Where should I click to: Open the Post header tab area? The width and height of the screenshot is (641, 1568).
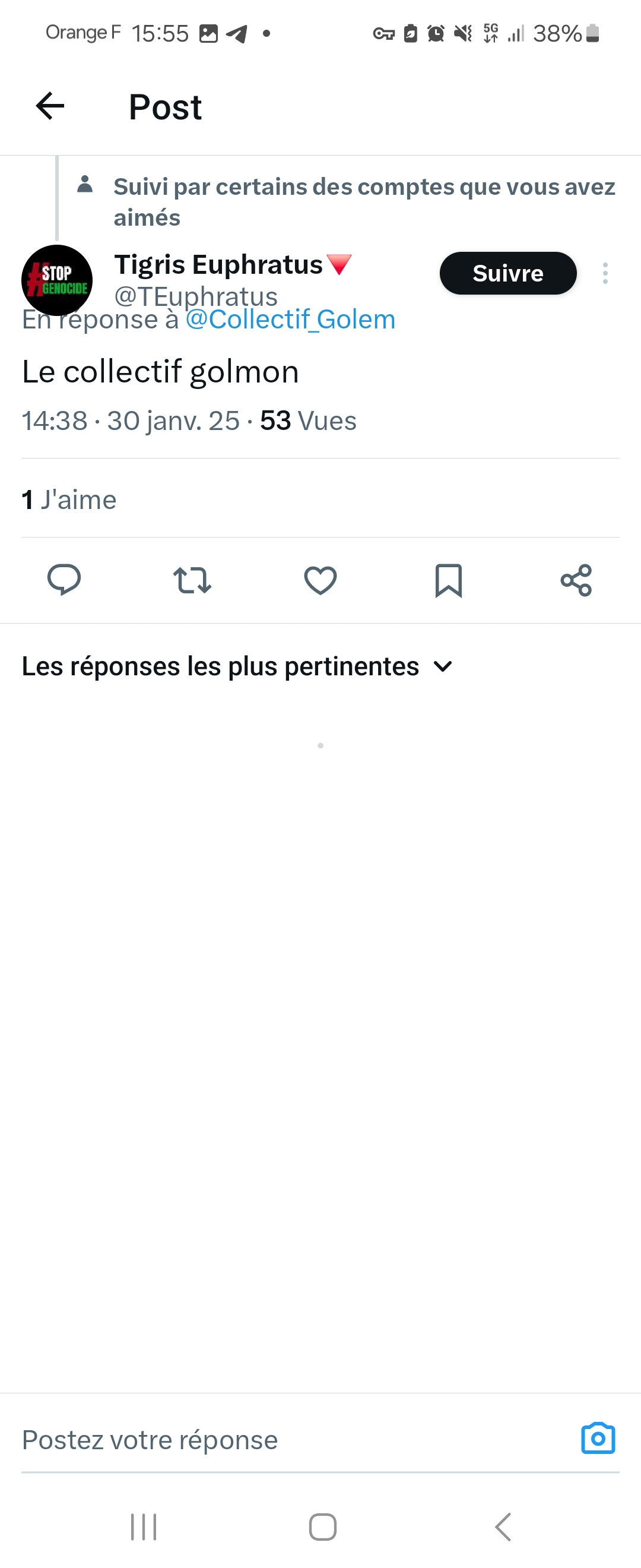click(x=164, y=106)
